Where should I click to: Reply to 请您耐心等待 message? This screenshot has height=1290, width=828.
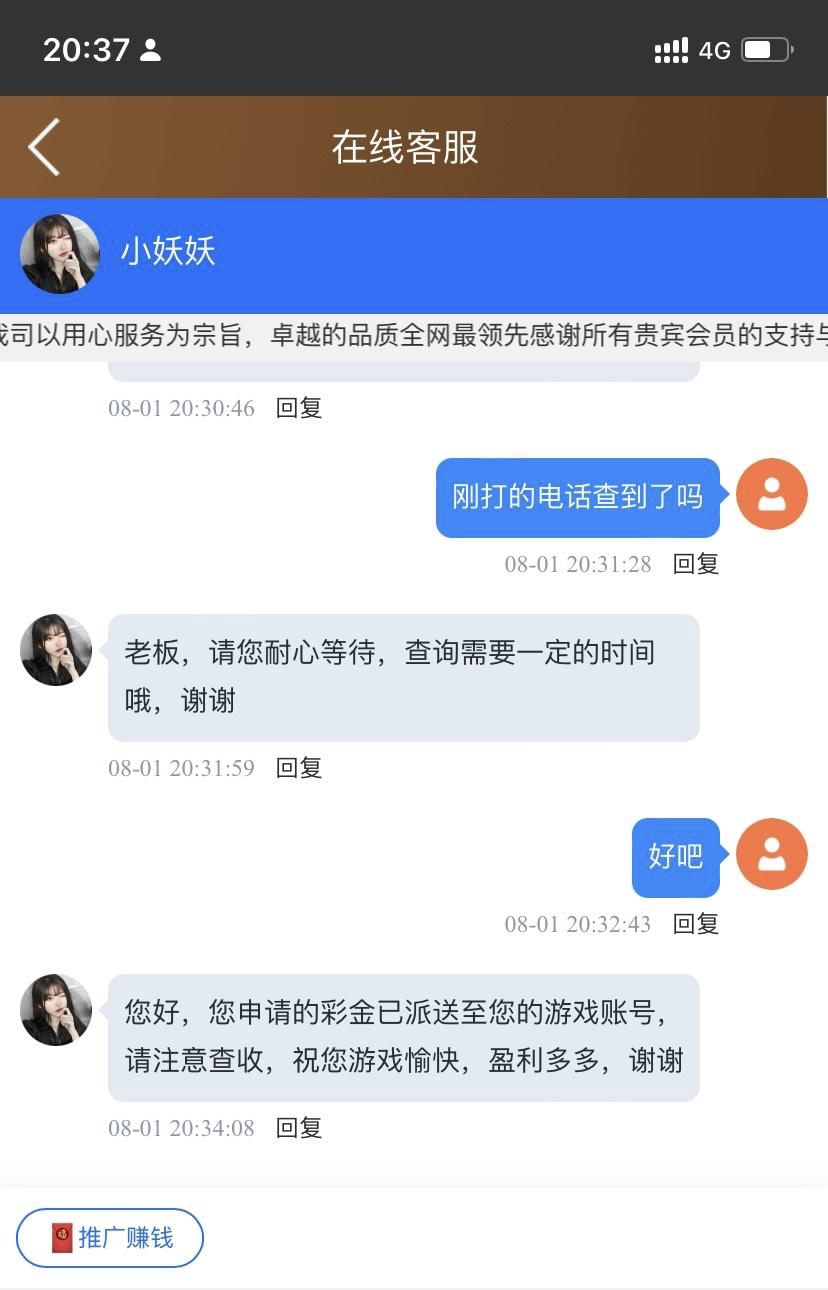tap(298, 768)
